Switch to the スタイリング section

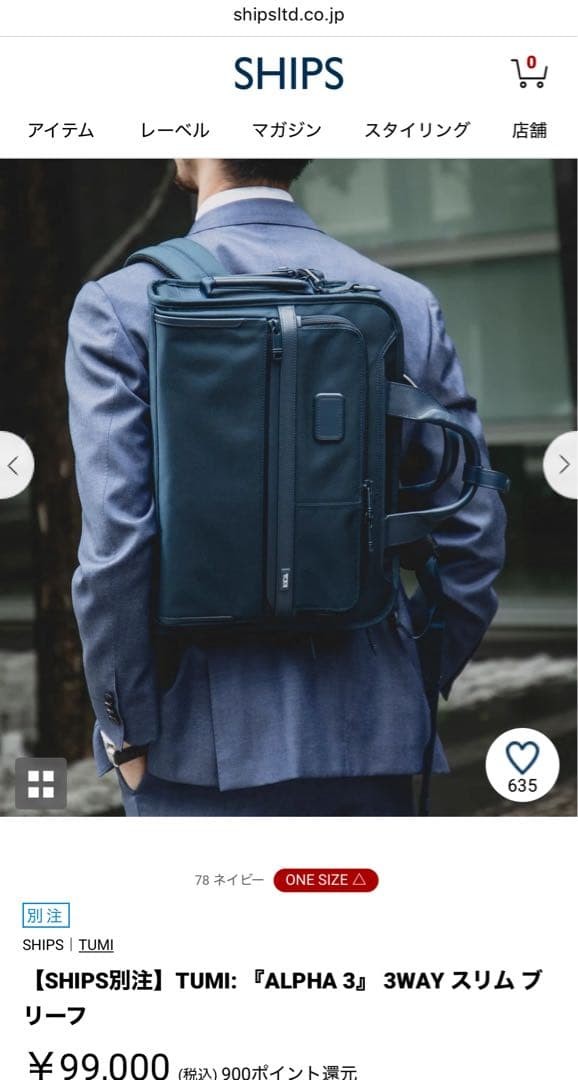click(x=417, y=130)
